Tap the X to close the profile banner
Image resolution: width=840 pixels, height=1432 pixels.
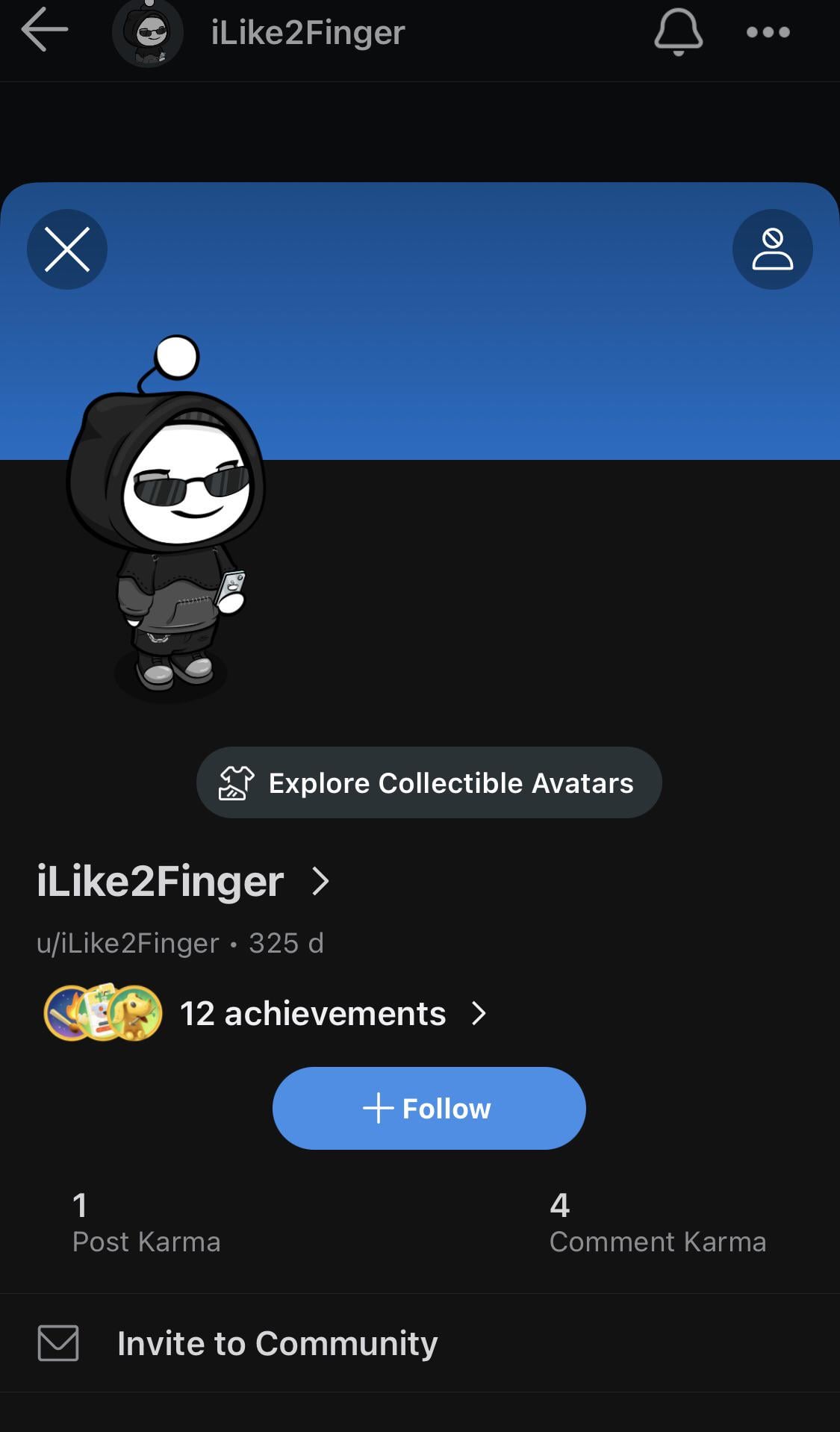(x=66, y=249)
